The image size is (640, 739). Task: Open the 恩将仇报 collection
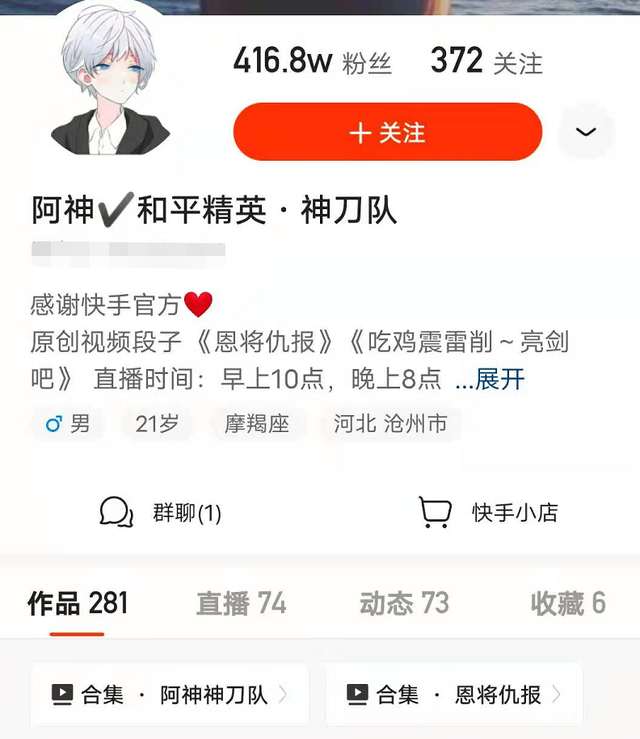tap(454, 694)
